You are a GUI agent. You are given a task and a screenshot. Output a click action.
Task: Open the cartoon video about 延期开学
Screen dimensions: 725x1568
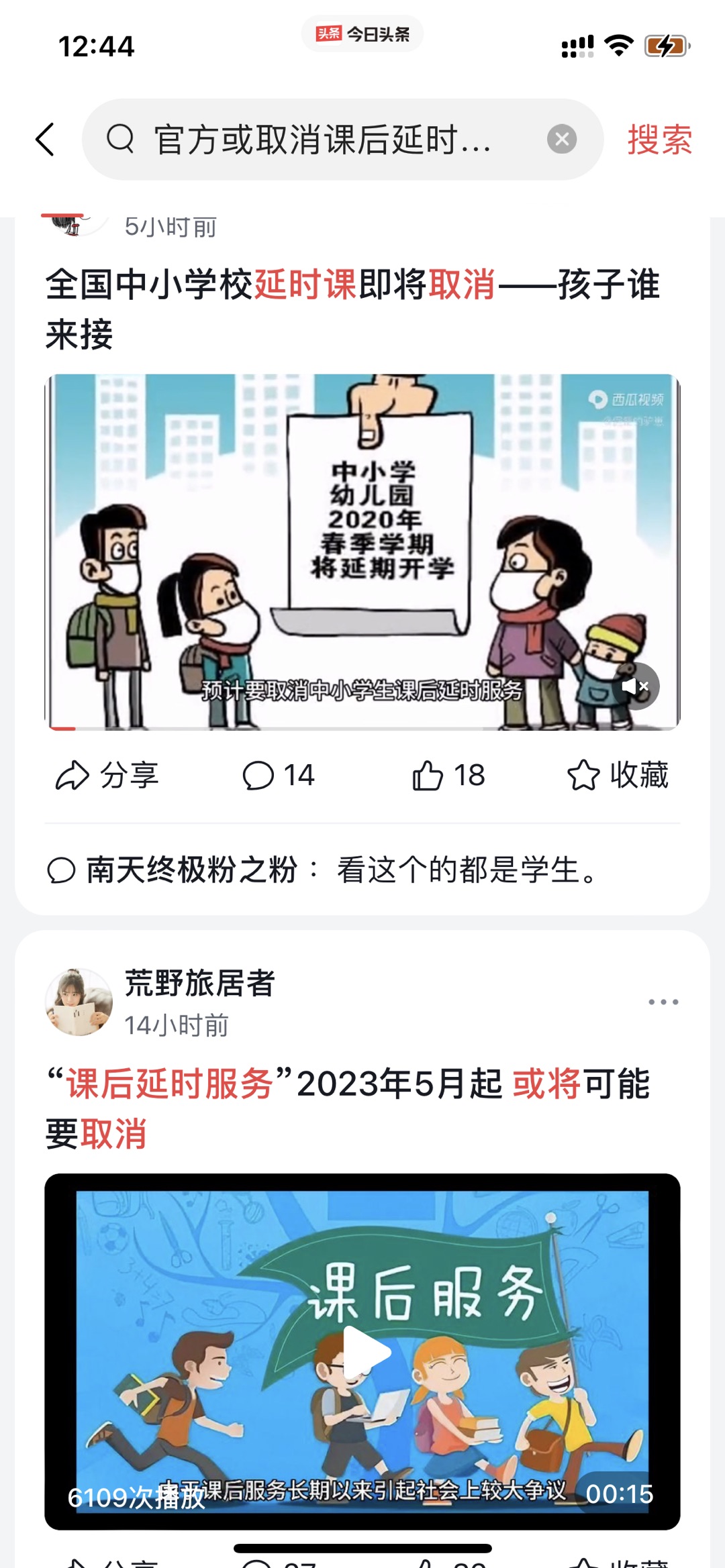coord(362,552)
